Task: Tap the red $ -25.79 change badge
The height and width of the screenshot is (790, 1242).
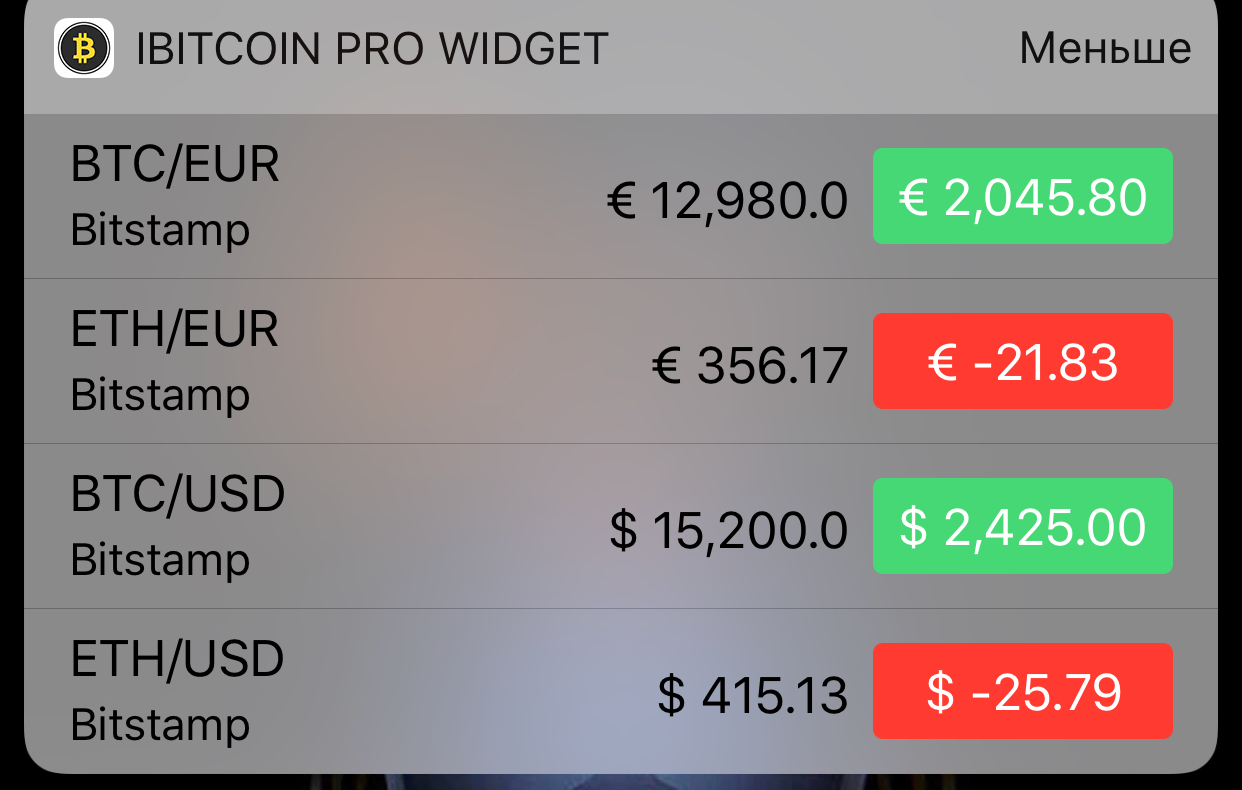Action: point(1022,691)
